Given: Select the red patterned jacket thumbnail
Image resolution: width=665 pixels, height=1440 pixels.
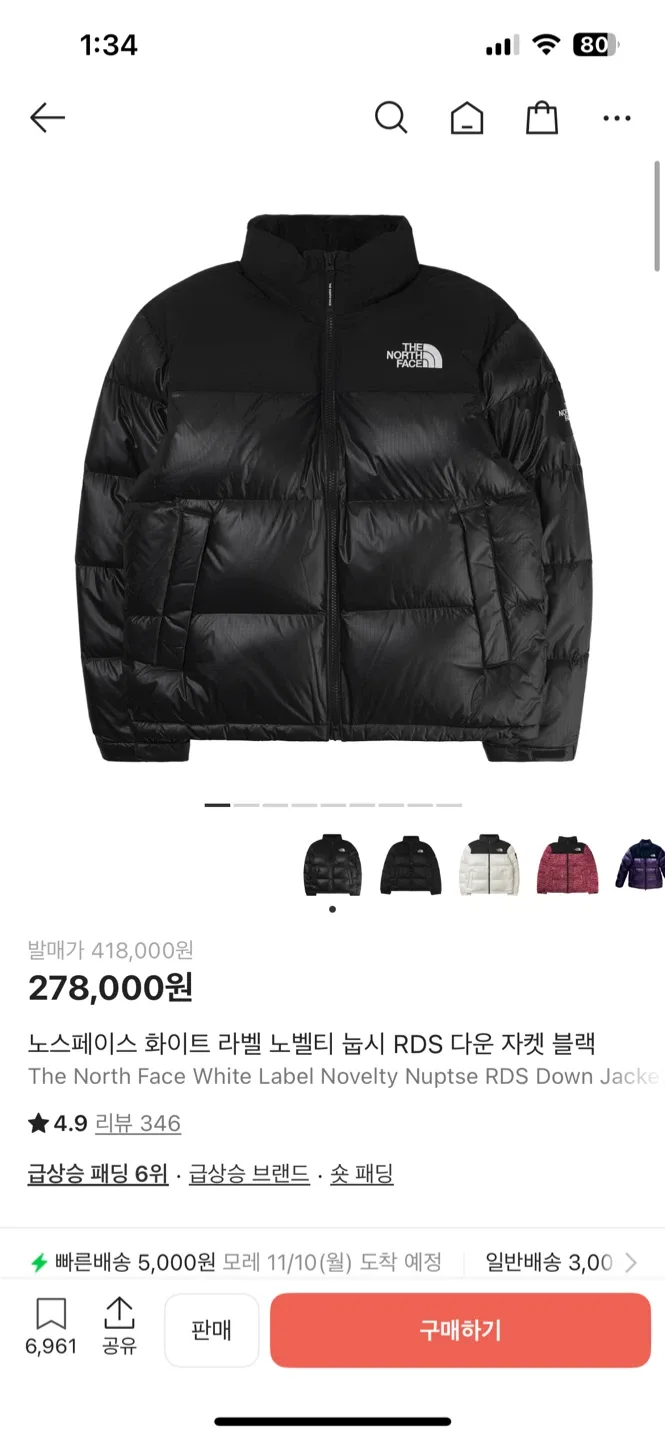Looking at the screenshot, I should [568, 865].
